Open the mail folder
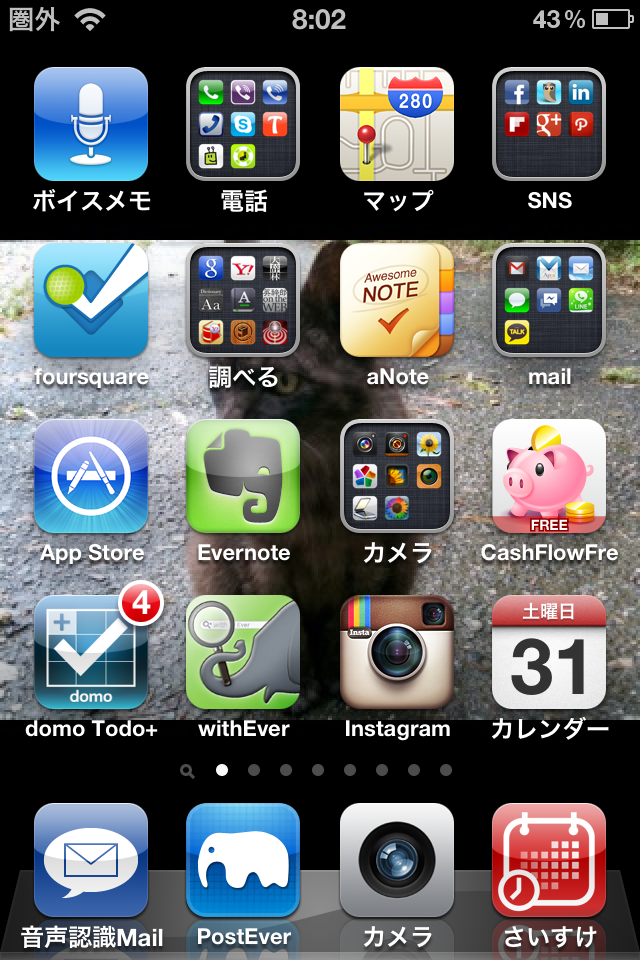Viewport: 640px width, 960px height. pyautogui.click(x=549, y=300)
